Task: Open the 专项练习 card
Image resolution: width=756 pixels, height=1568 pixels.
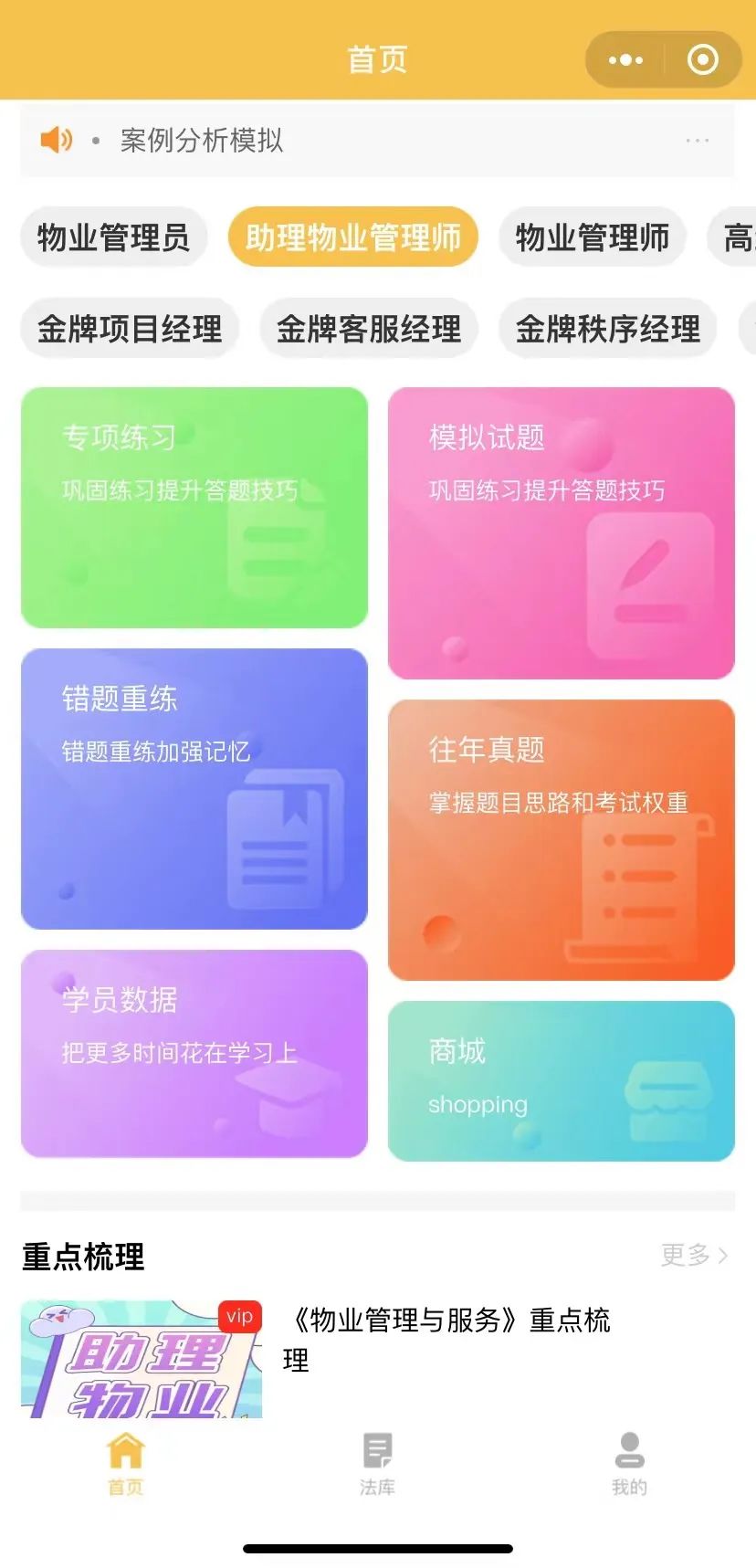Action: [x=194, y=508]
